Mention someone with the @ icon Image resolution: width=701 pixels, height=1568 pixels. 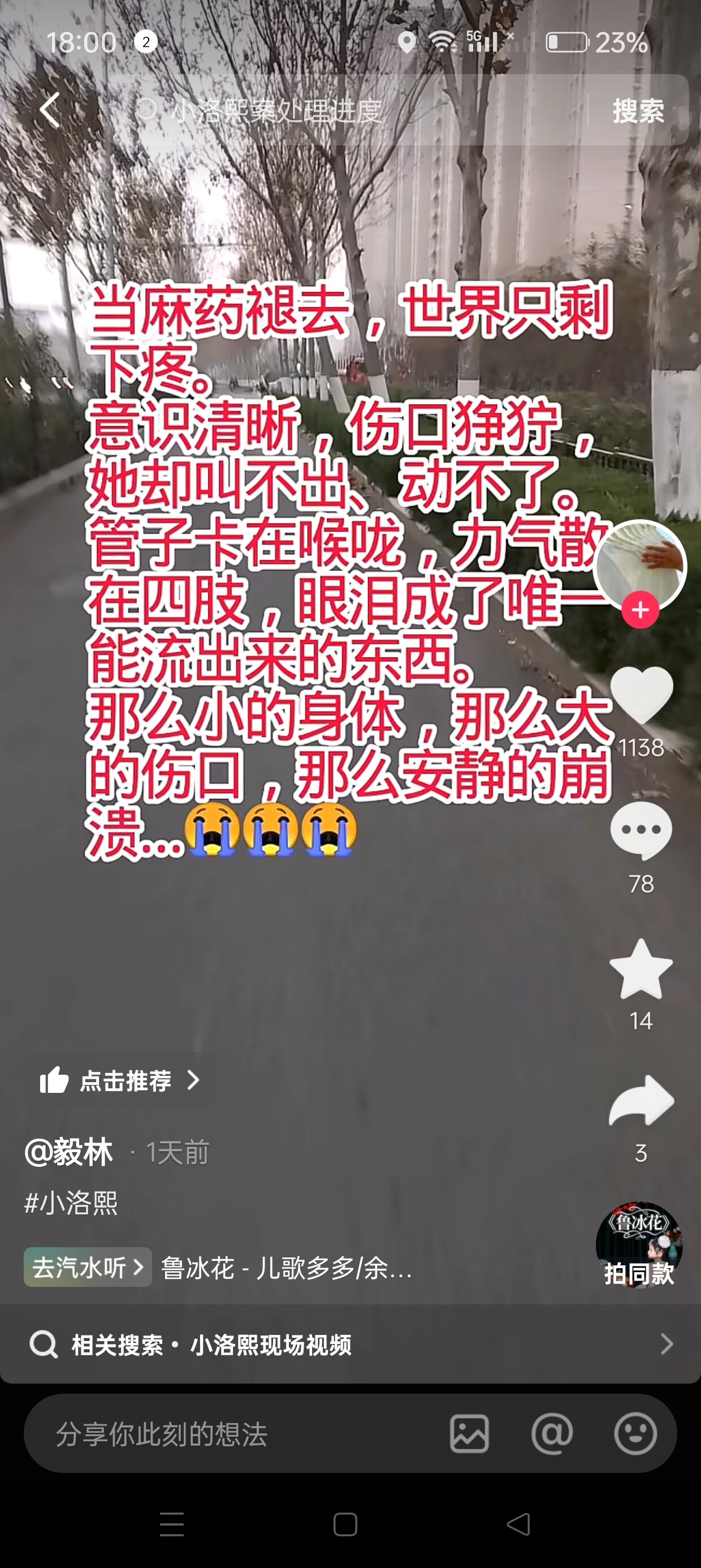[x=552, y=1434]
